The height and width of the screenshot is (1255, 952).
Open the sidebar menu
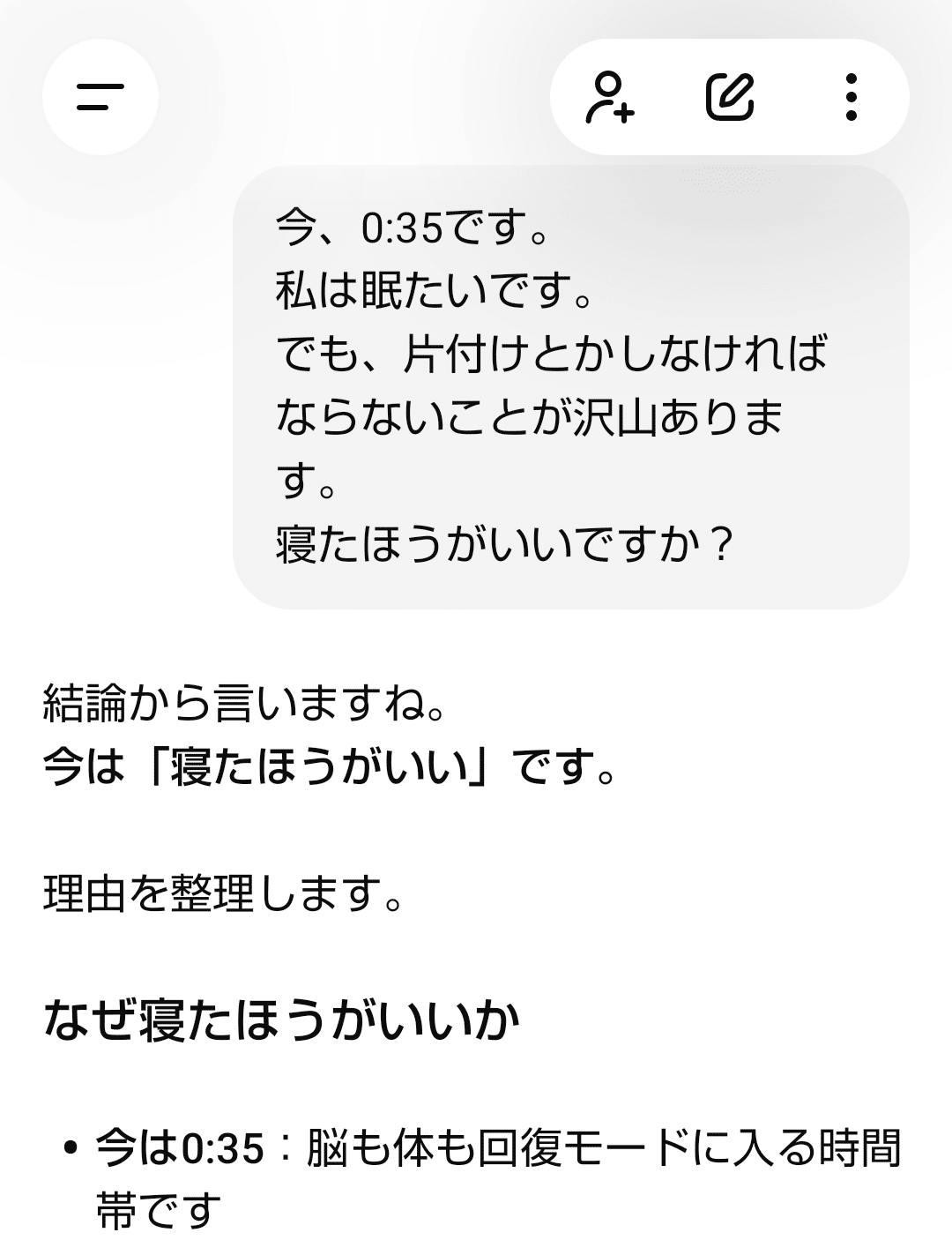pyautogui.click(x=100, y=97)
